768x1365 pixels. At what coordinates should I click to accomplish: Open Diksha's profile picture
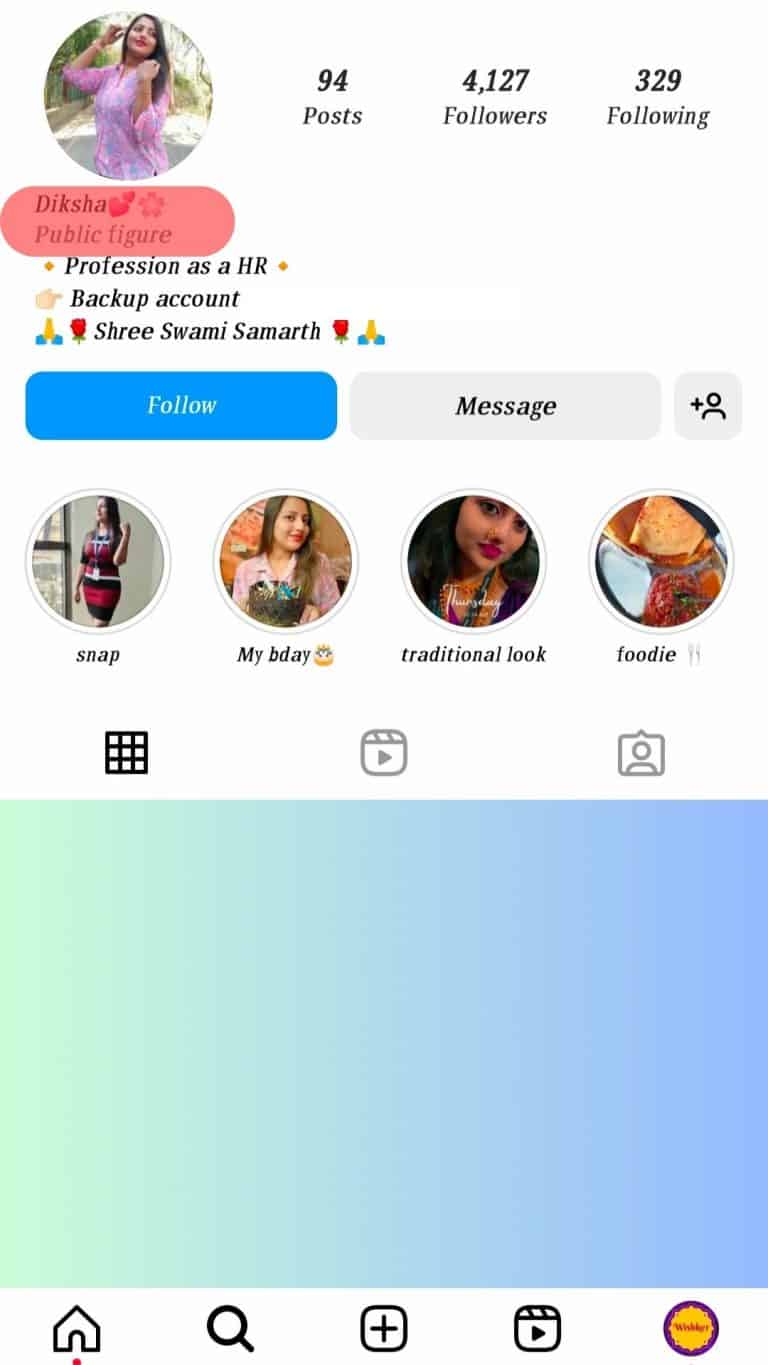coord(129,96)
